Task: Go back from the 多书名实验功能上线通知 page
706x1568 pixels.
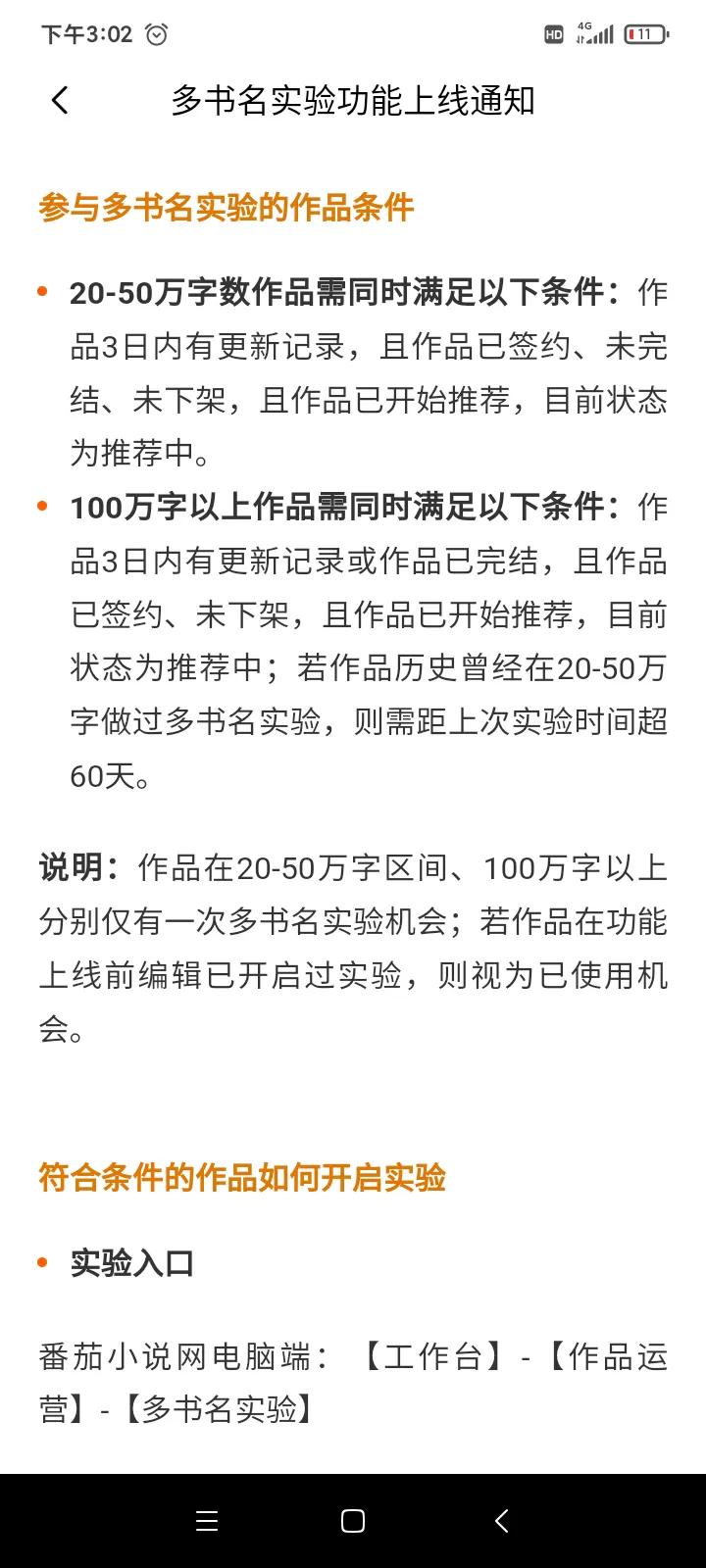Action: 60,100
